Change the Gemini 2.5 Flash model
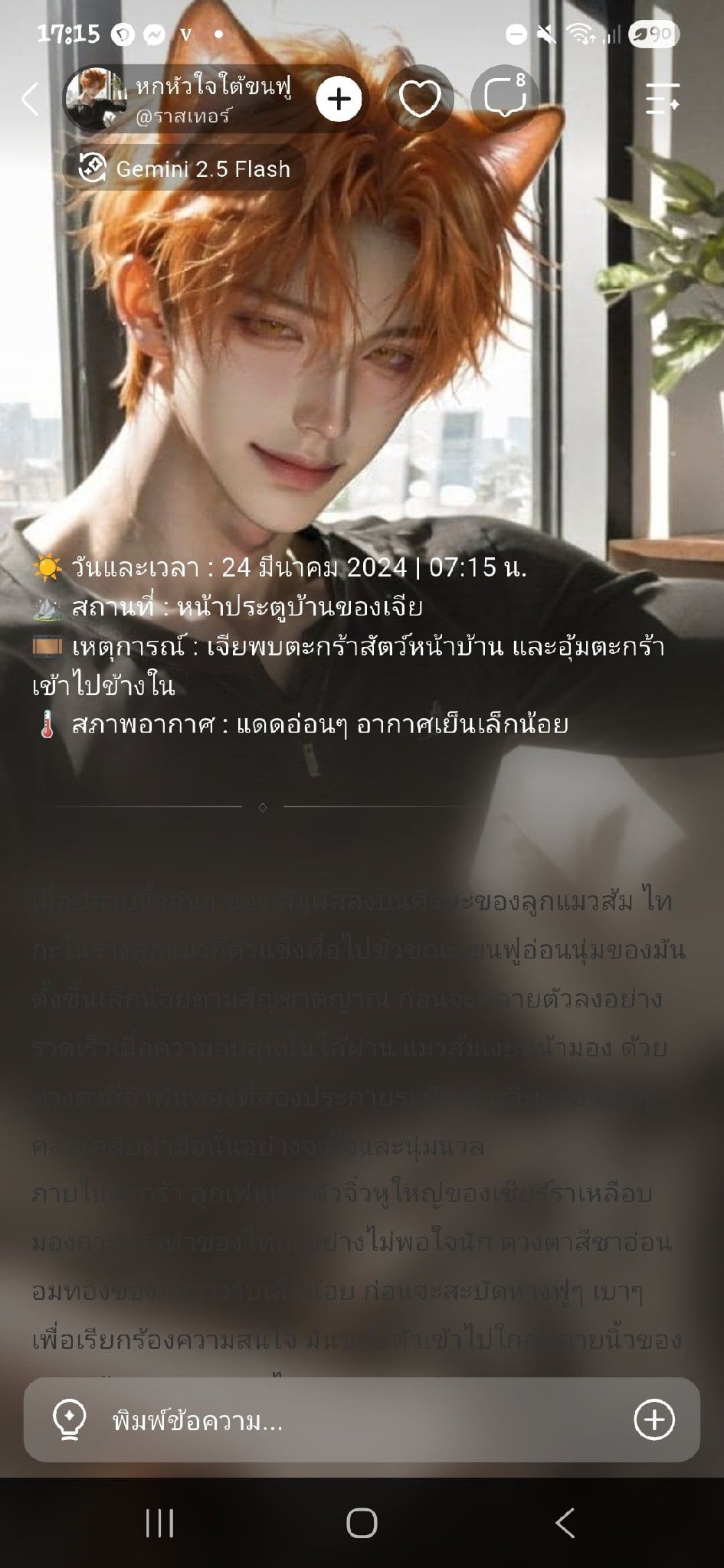724x1568 pixels. click(x=184, y=168)
